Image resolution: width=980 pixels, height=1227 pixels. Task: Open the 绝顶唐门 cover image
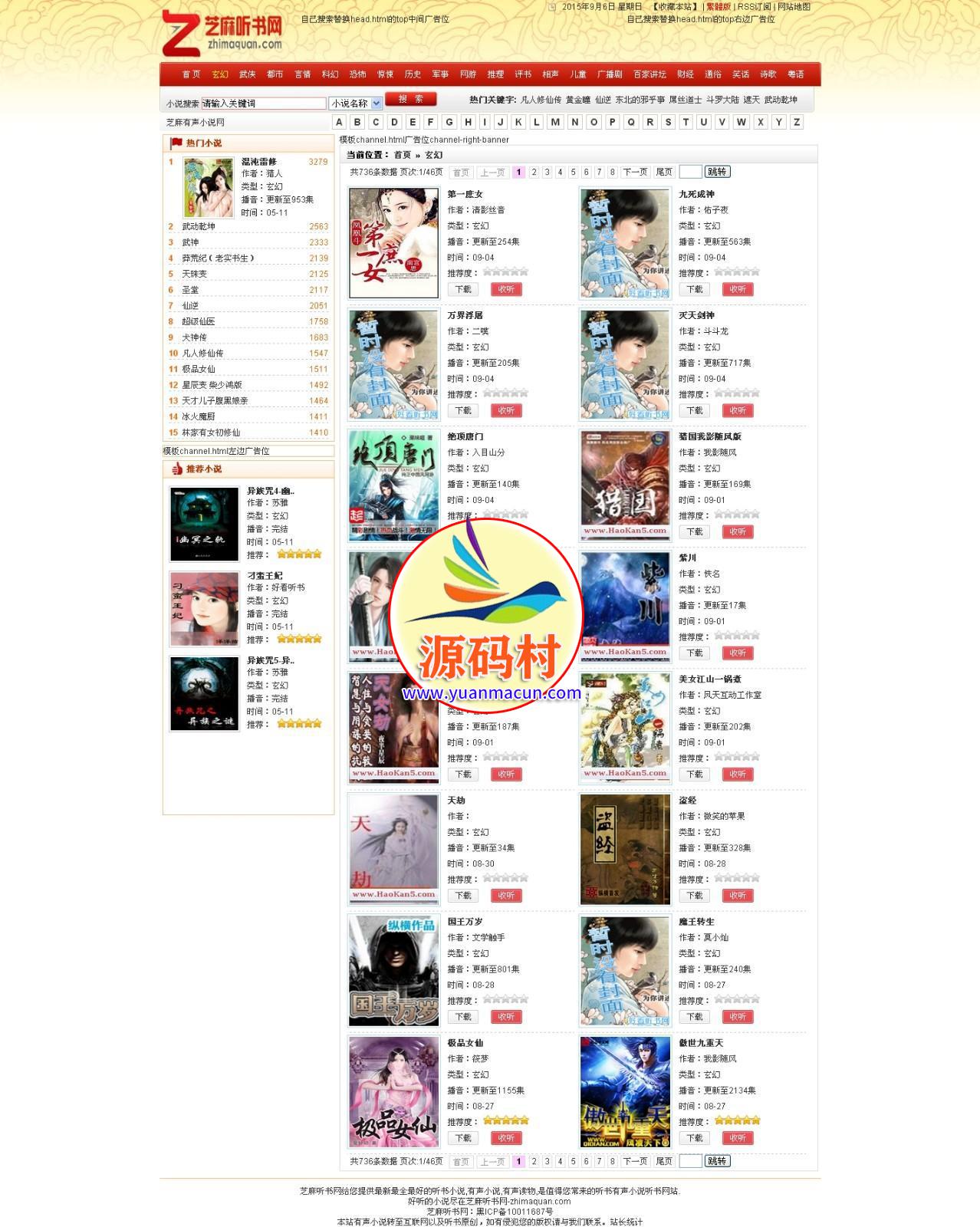click(x=394, y=485)
